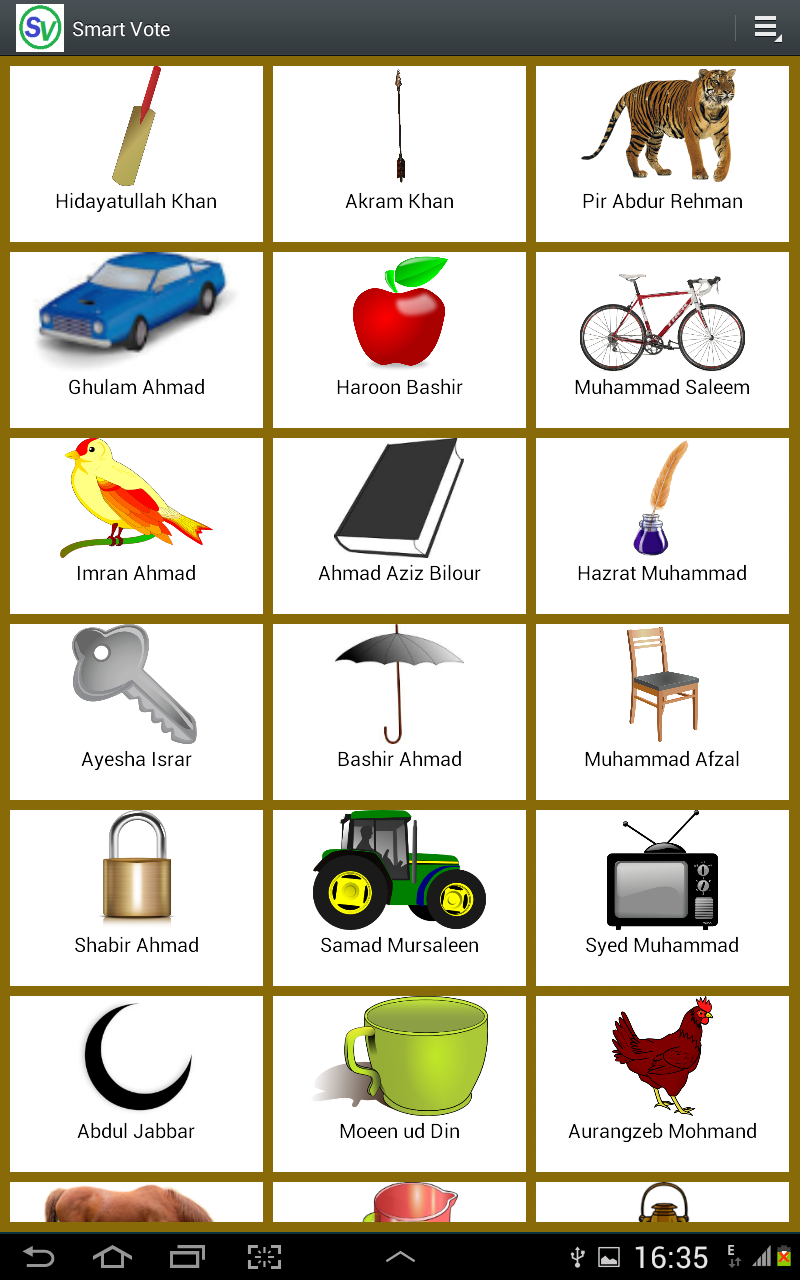Select Moeen ud Din's cup tile
The height and width of the screenshot is (1280, 800).
coord(399,1083)
